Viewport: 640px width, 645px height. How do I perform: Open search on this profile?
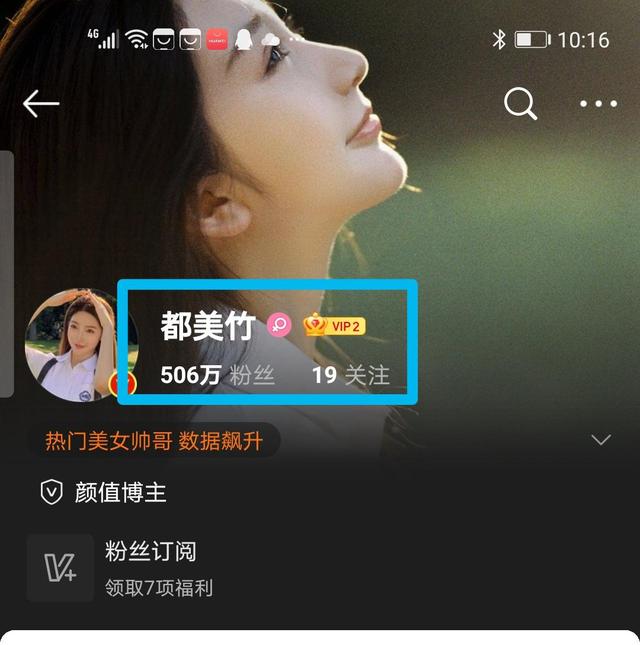pyautogui.click(x=520, y=103)
